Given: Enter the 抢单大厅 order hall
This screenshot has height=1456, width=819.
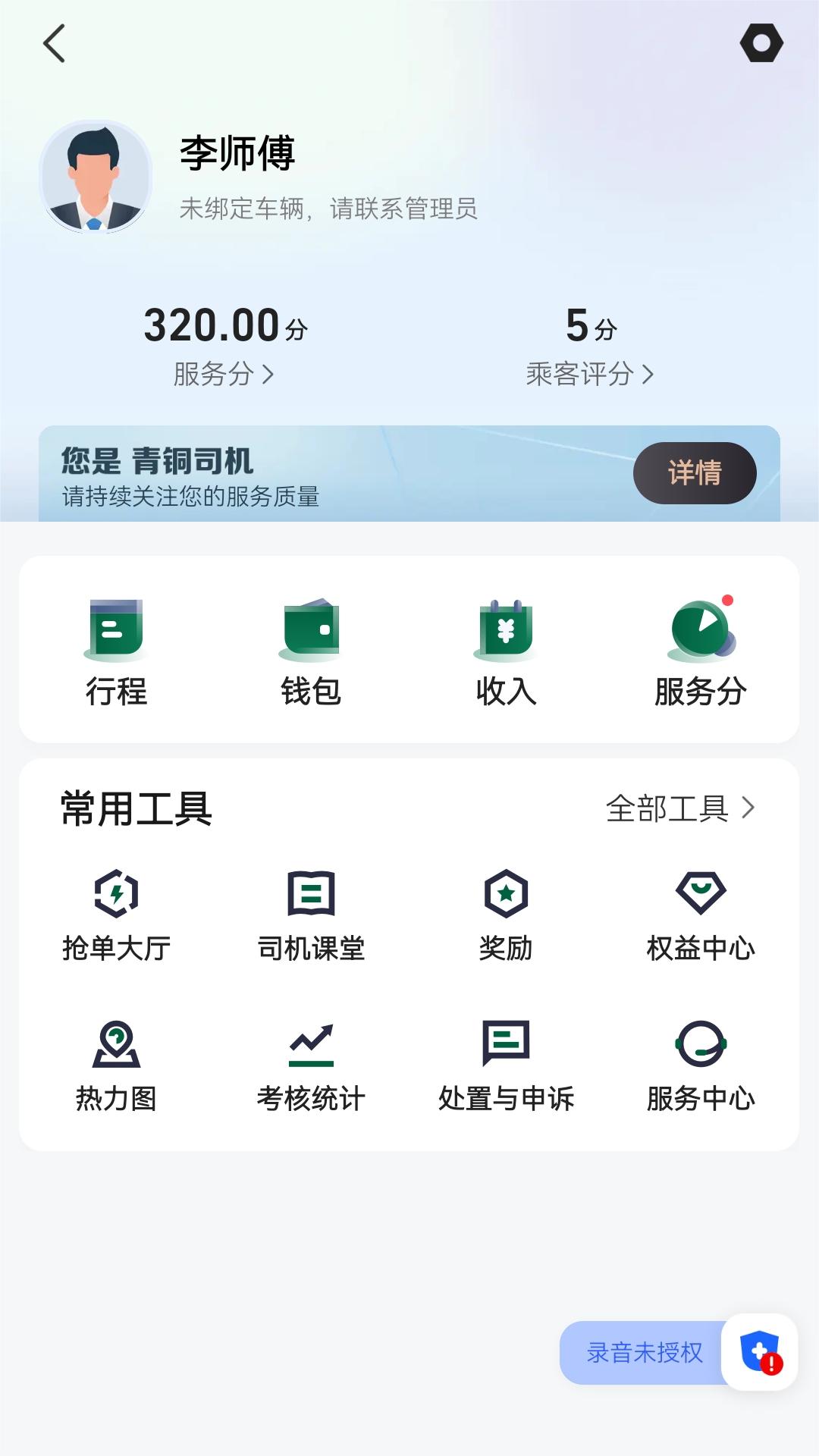Looking at the screenshot, I should click(x=116, y=915).
